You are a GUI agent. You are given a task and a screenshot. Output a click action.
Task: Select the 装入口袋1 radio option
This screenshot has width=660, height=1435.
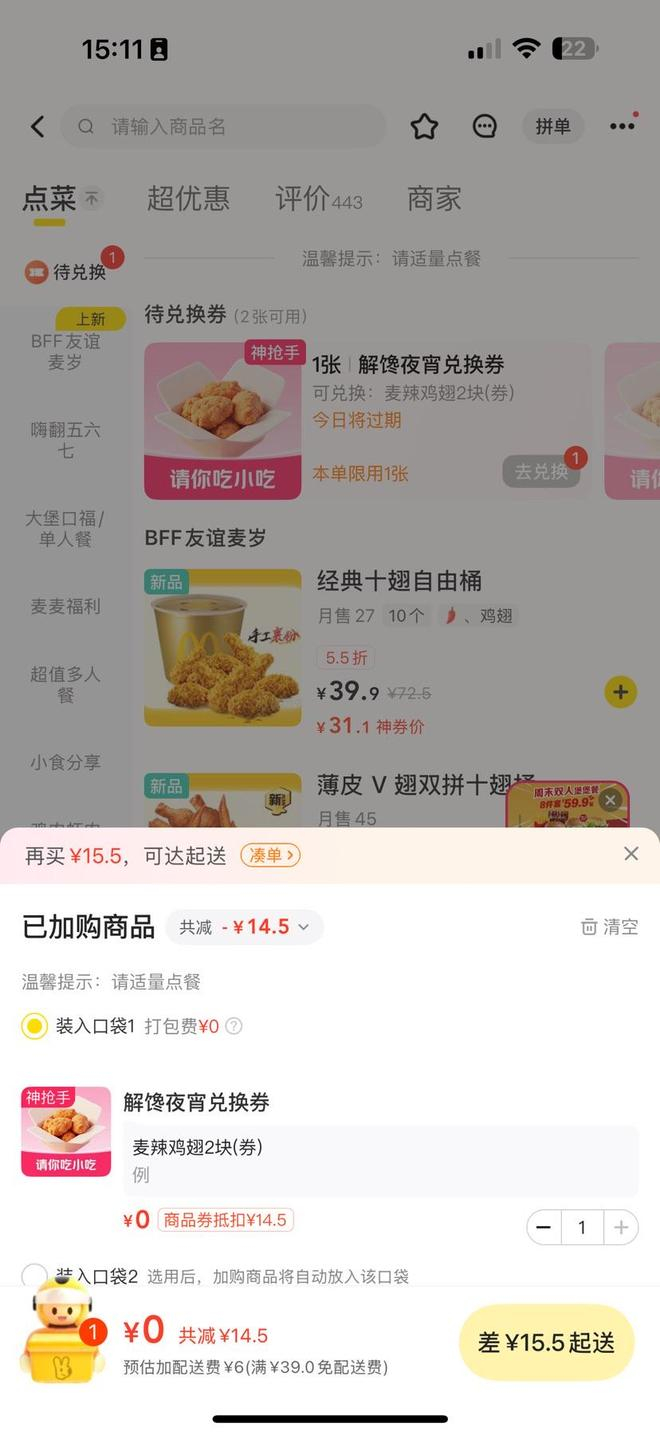click(x=35, y=1026)
